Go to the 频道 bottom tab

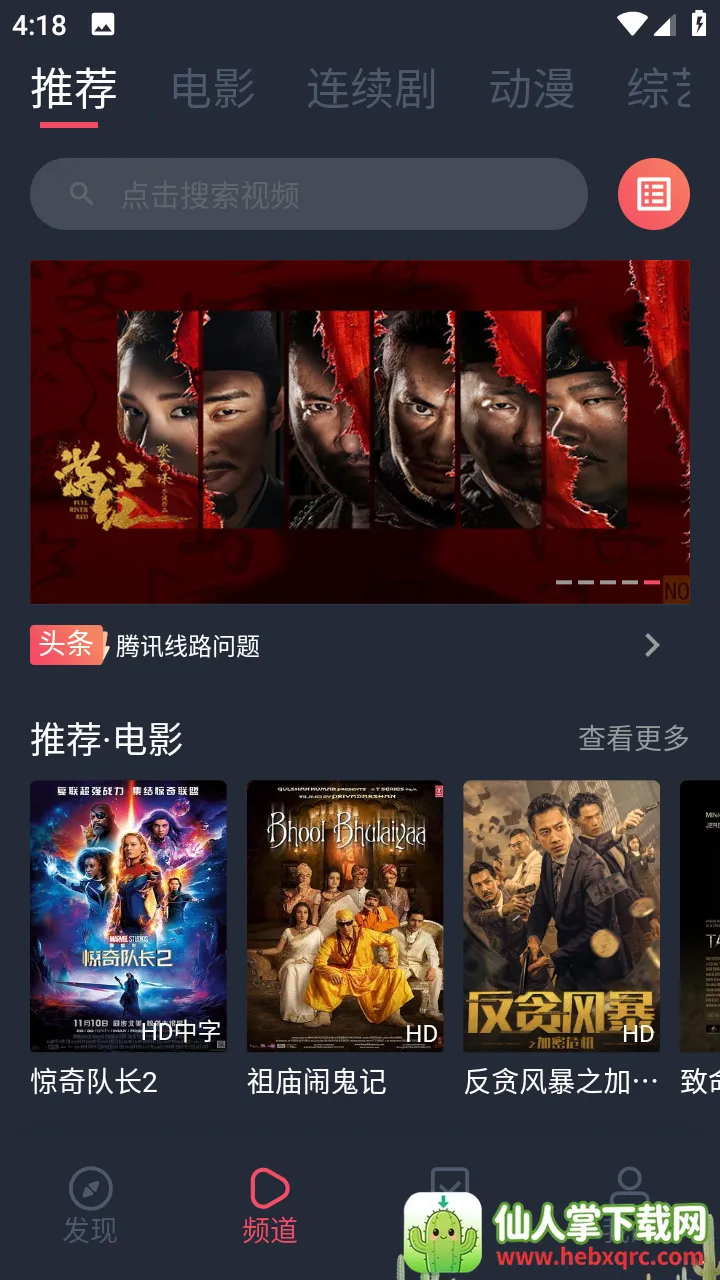(270, 1205)
